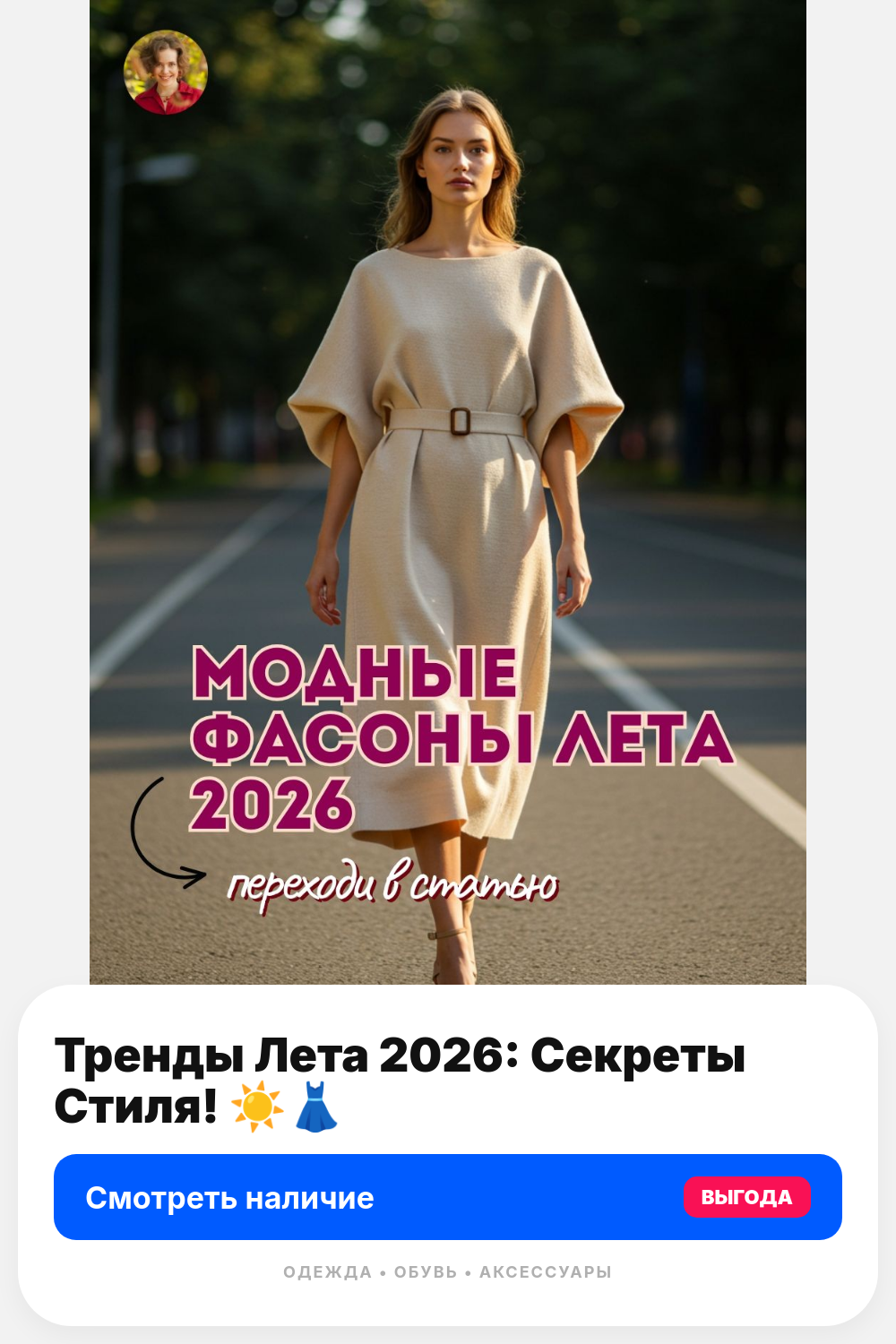Tap the Смотреть наличие button
The width and height of the screenshot is (896, 1344).
point(448,1197)
